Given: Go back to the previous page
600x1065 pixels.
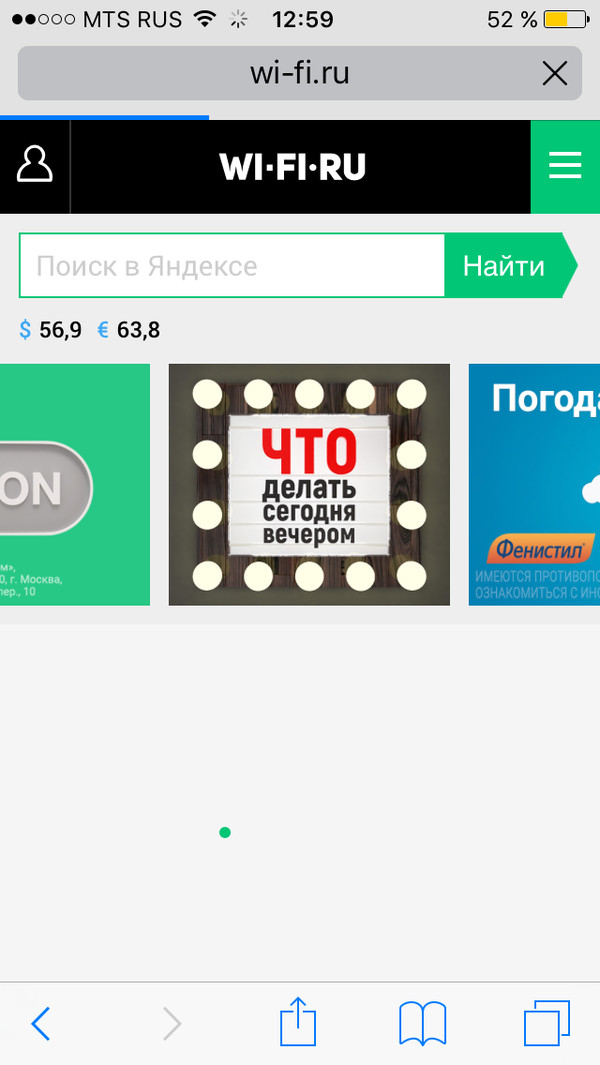Looking at the screenshot, I should [x=41, y=1023].
